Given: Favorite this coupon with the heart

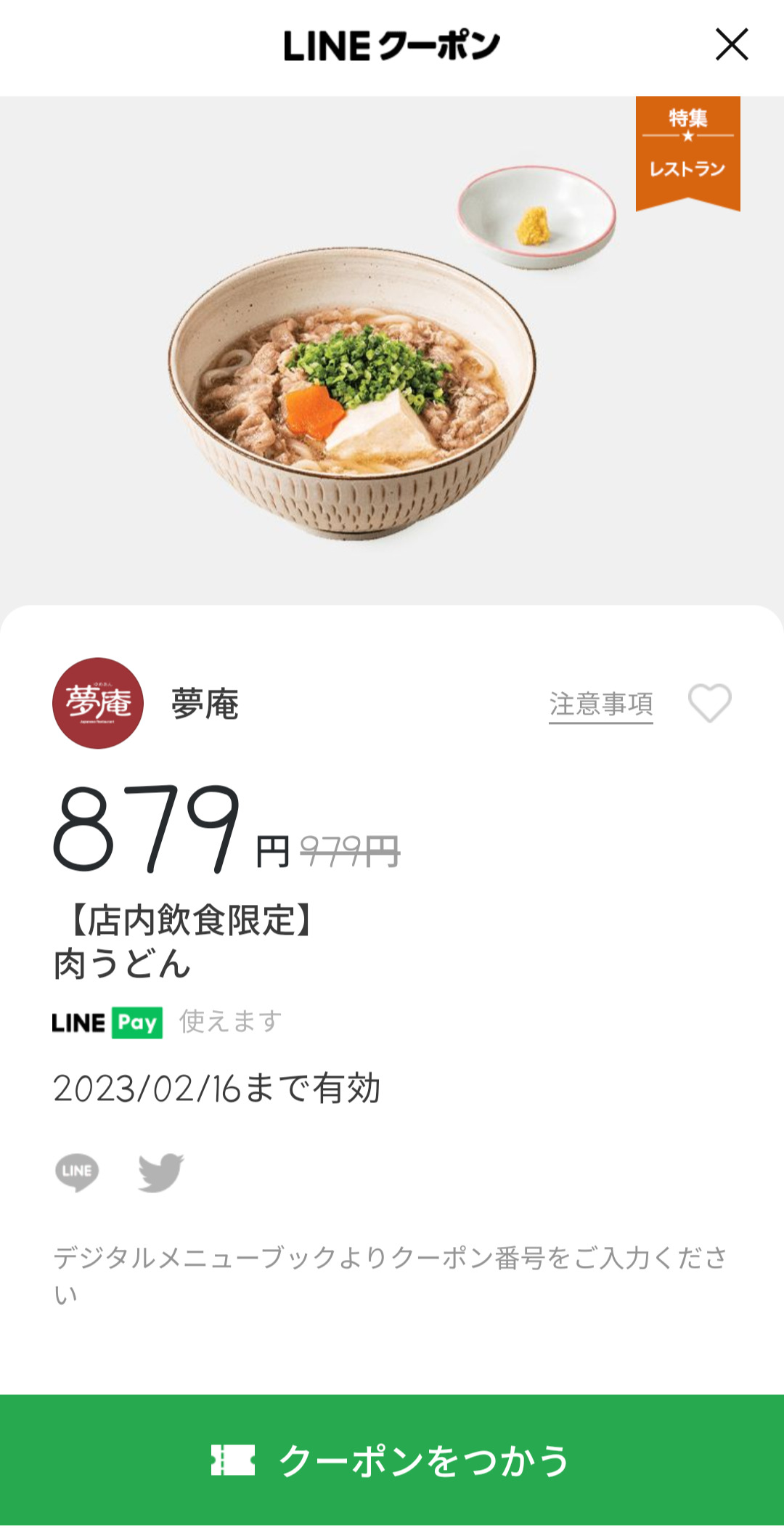Looking at the screenshot, I should pyautogui.click(x=709, y=703).
